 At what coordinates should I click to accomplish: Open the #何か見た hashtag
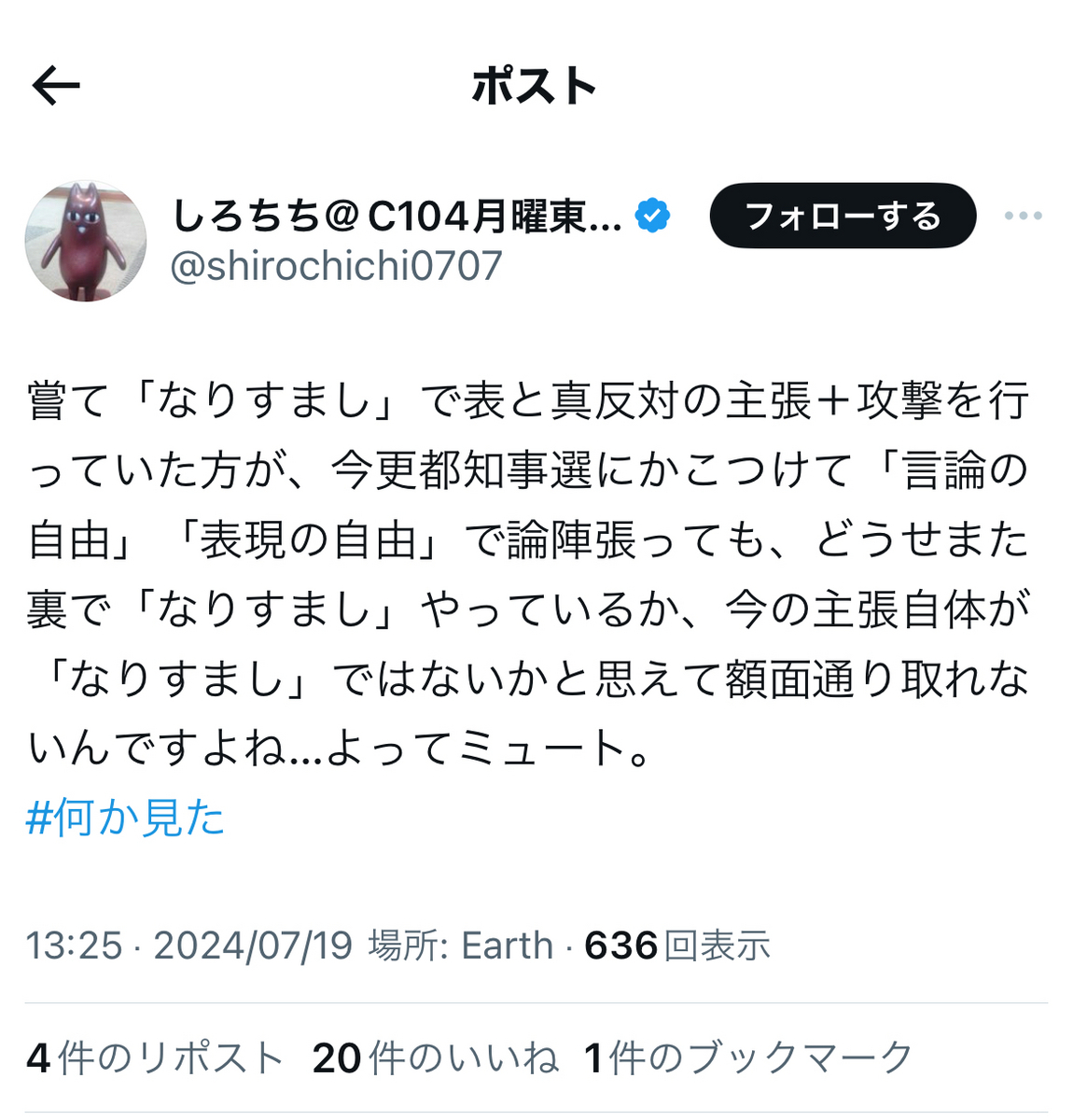(x=125, y=818)
